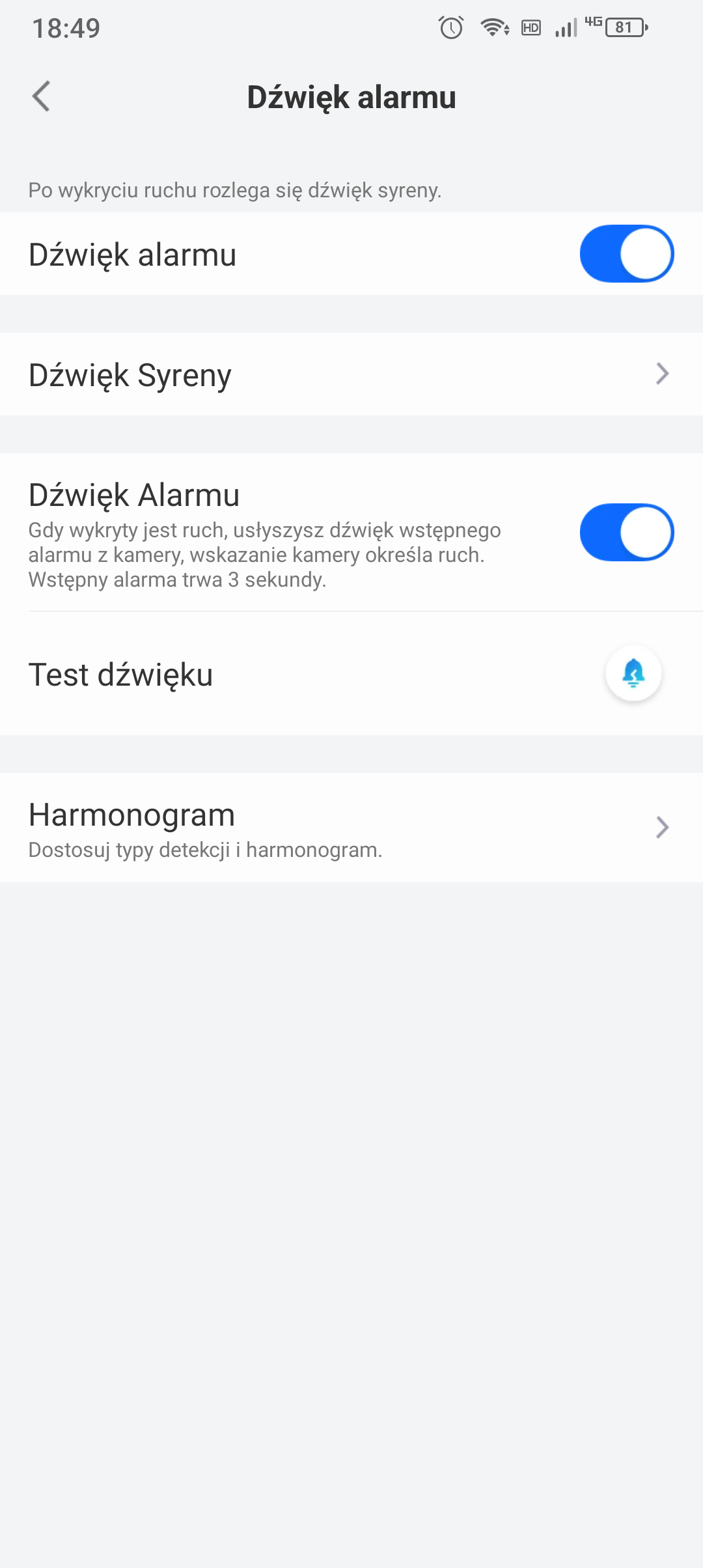Disable the Dźwięk Alarmu pre-alarm toggle
Viewport: 703px width, 1568px height.
[627, 533]
